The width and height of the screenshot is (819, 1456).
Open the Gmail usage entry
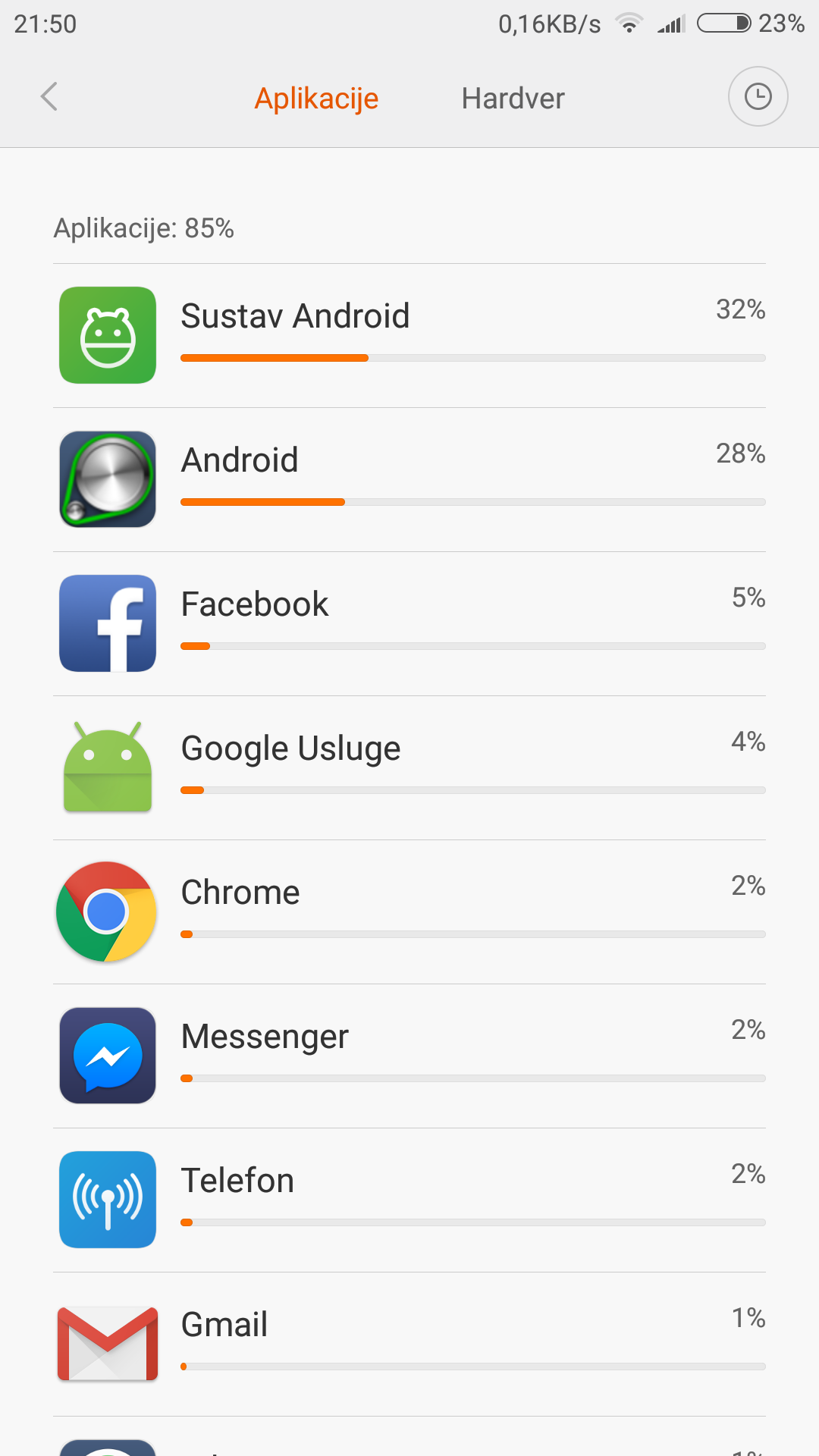click(409, 1344)
